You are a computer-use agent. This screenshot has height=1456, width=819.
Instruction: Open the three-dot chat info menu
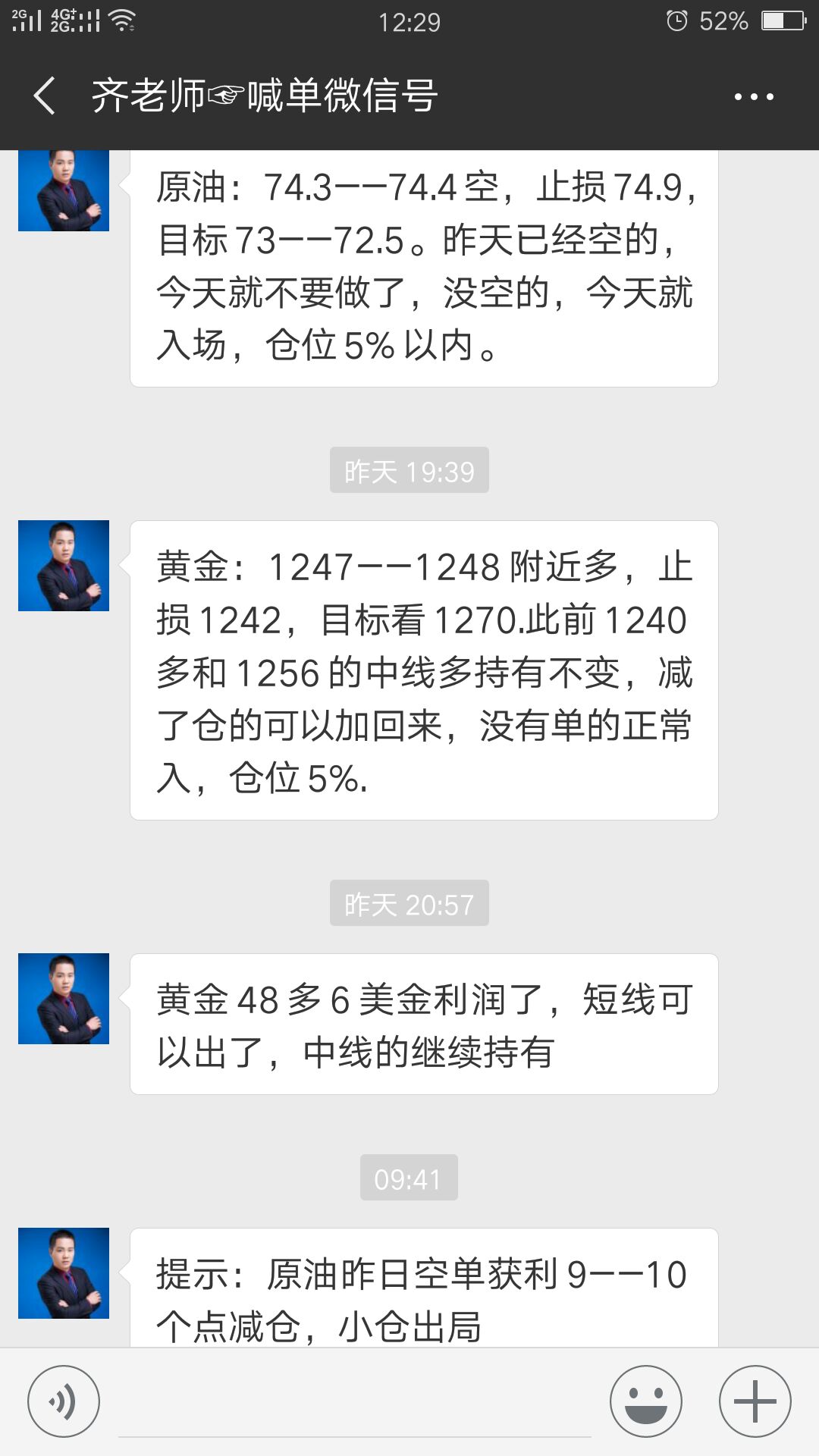[x=754, y=96]
